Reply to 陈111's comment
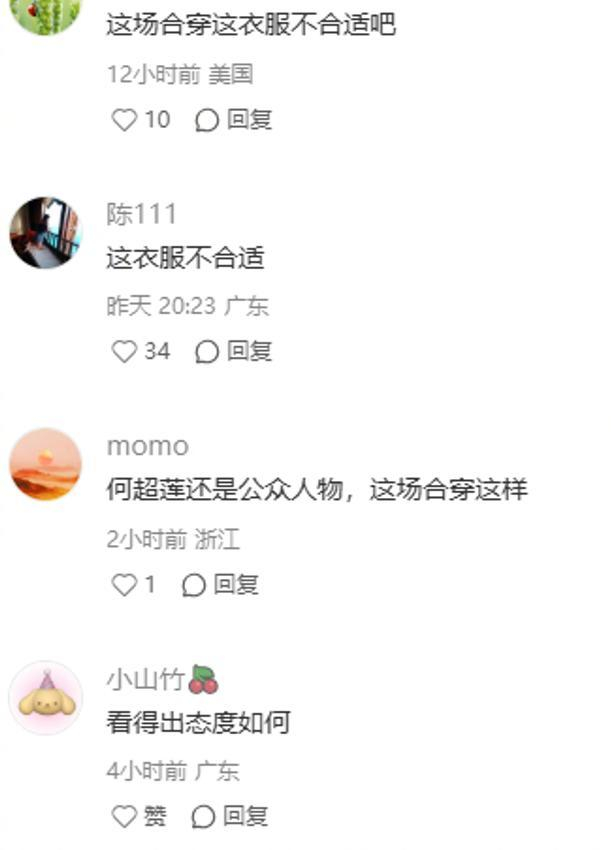The height and width of the screenshot is (850, 611). point(233,351)
